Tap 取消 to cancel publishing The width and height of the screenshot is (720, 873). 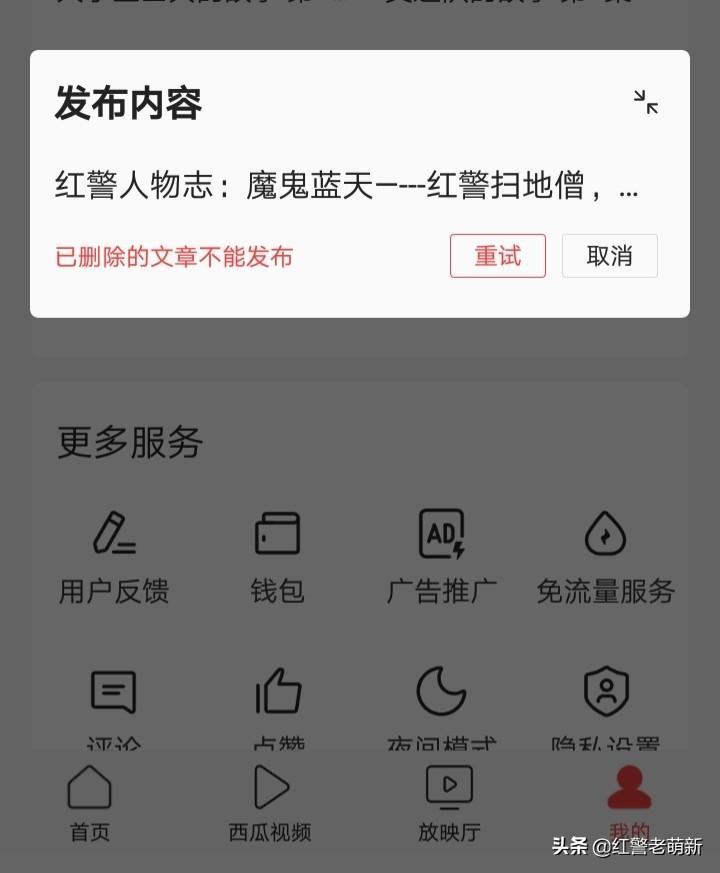609,256
